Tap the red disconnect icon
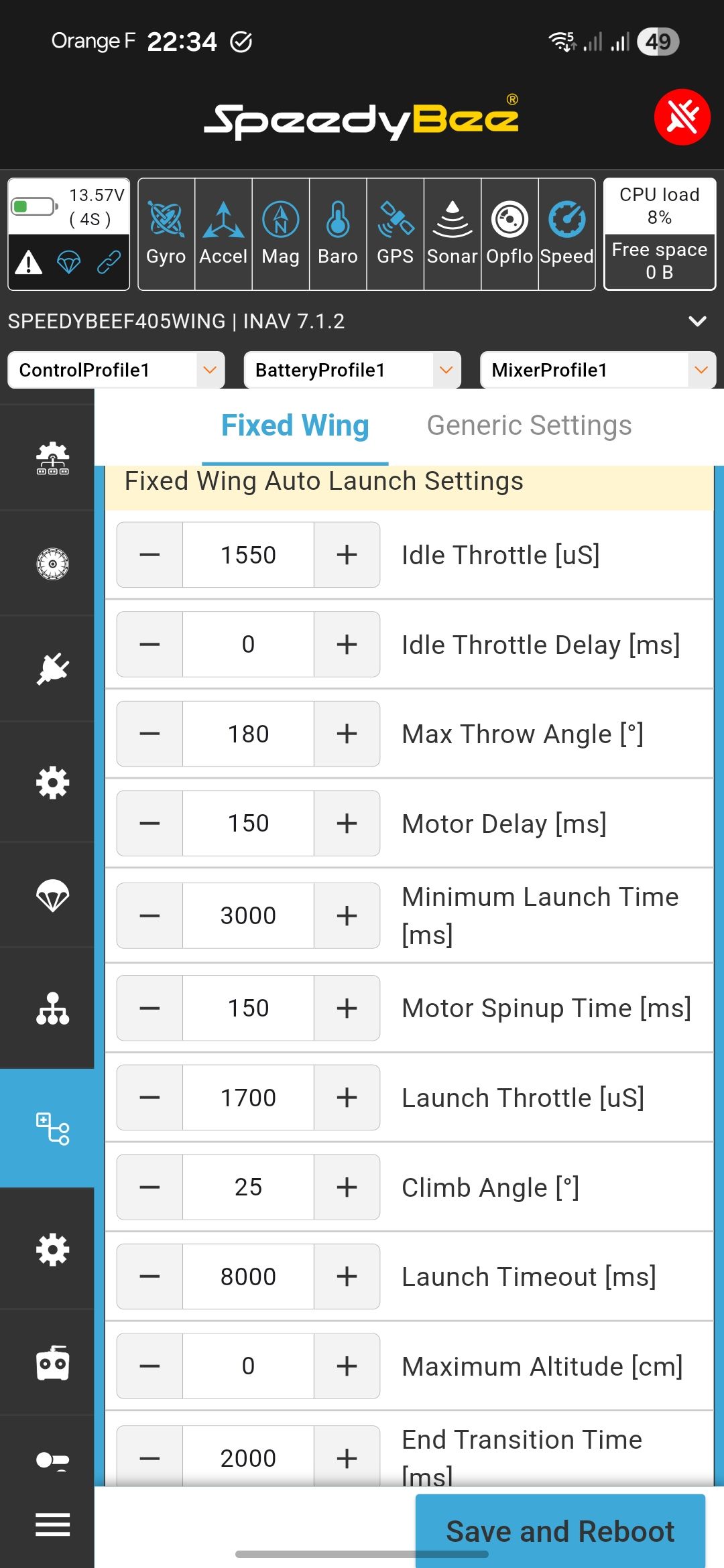 (x=682, y=117)
